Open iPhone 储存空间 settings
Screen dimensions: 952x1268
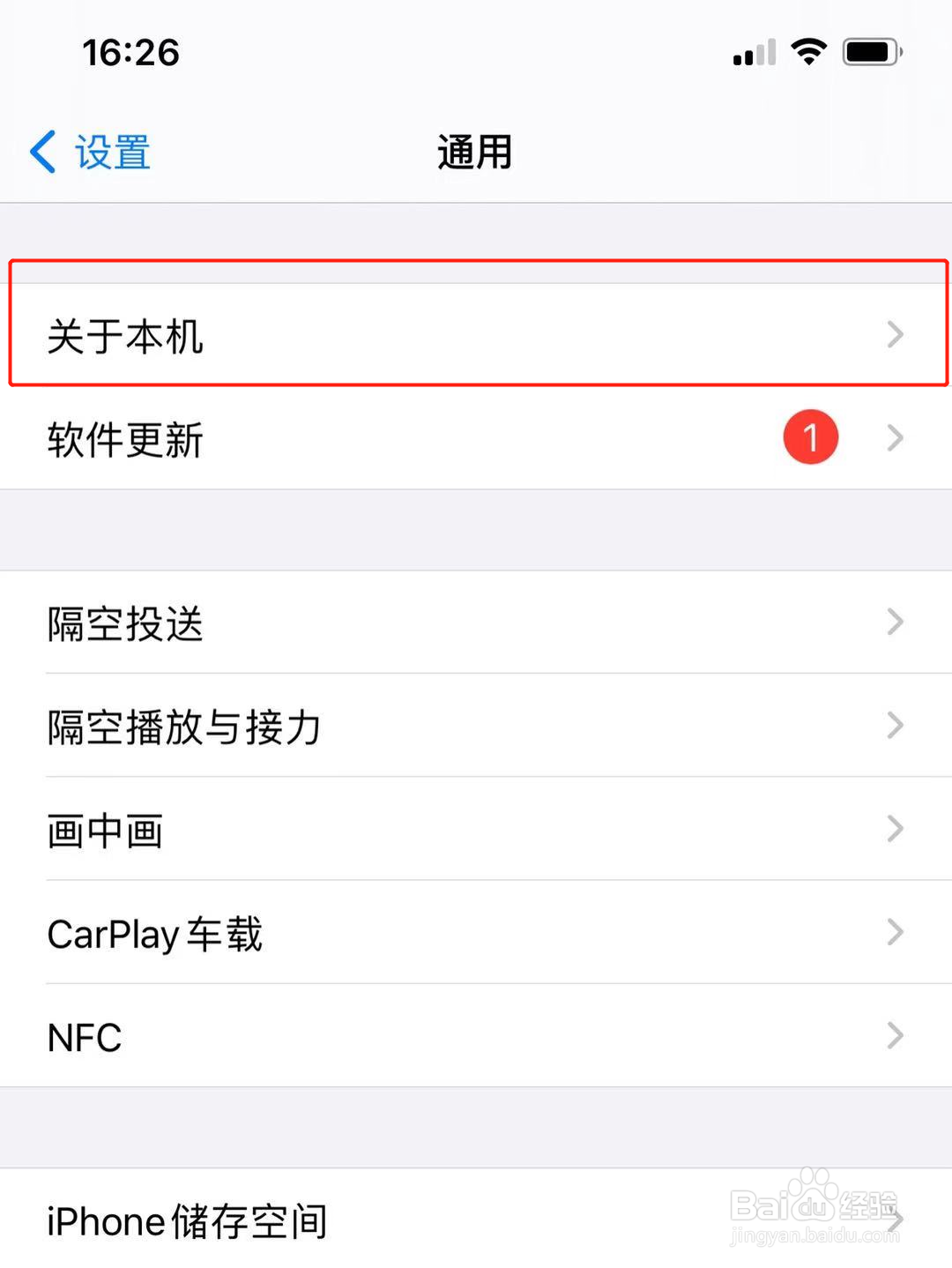click(x=353, y=1221)
